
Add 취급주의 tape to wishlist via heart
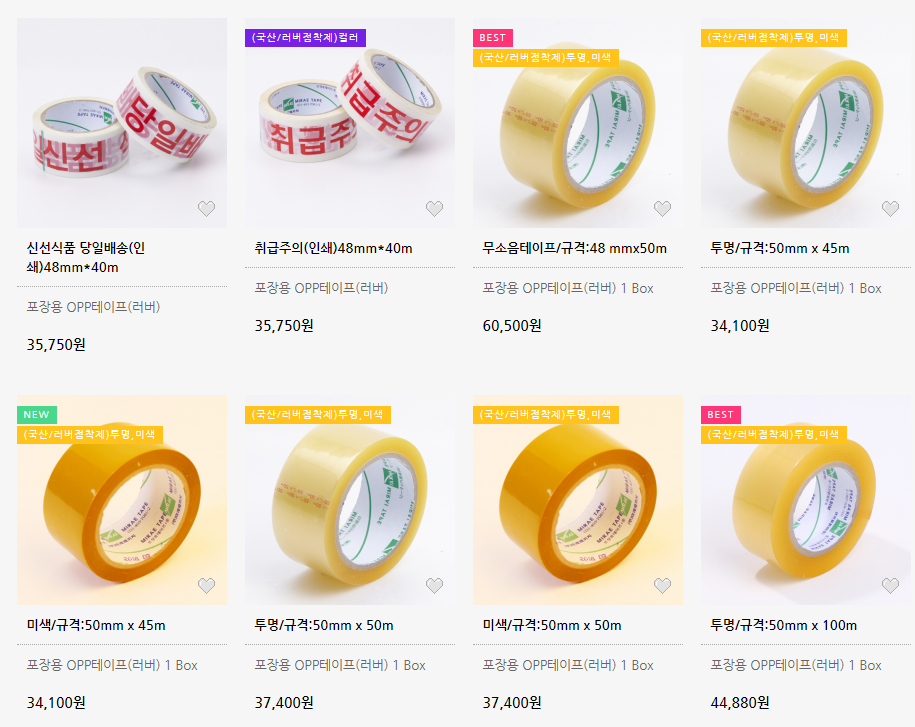pyautogui.click(x=434, y=209)
